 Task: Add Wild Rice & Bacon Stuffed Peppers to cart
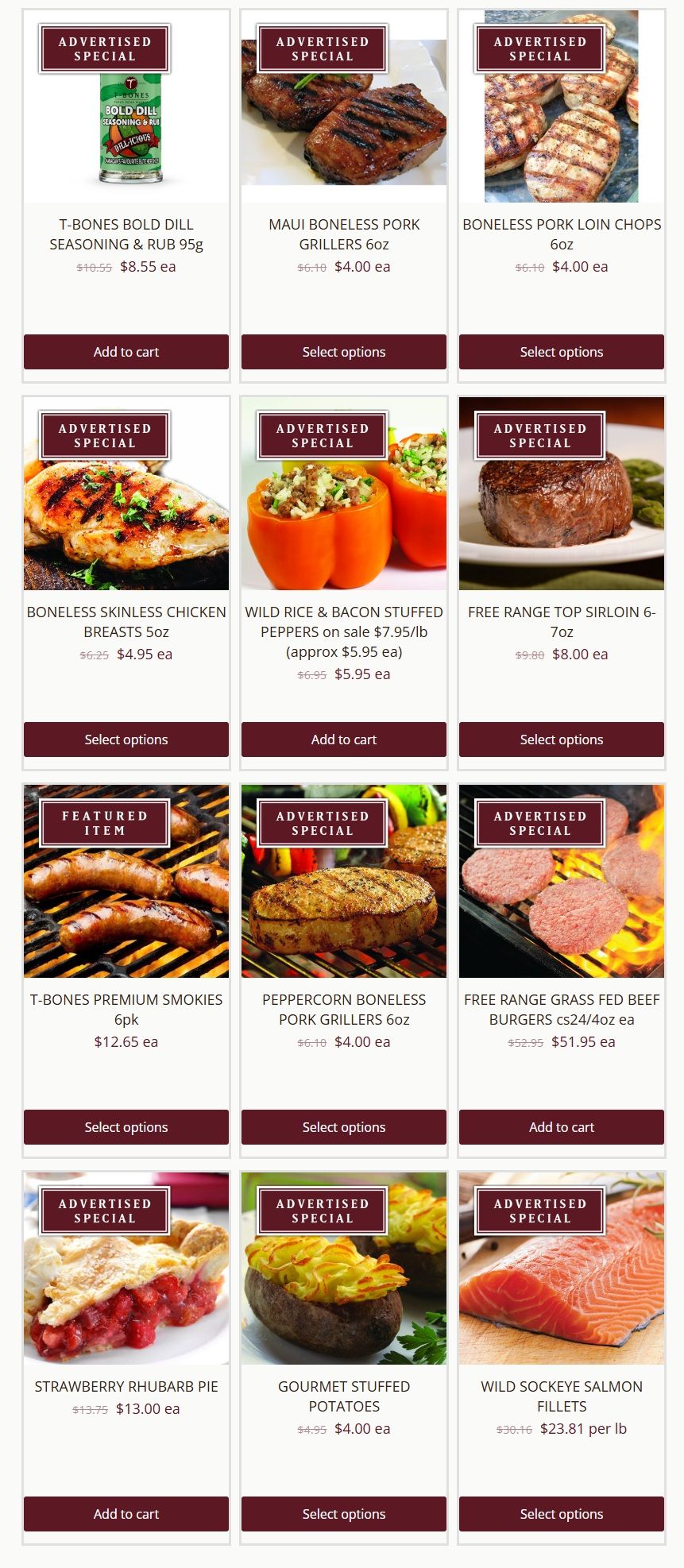[x=344, y=740]
